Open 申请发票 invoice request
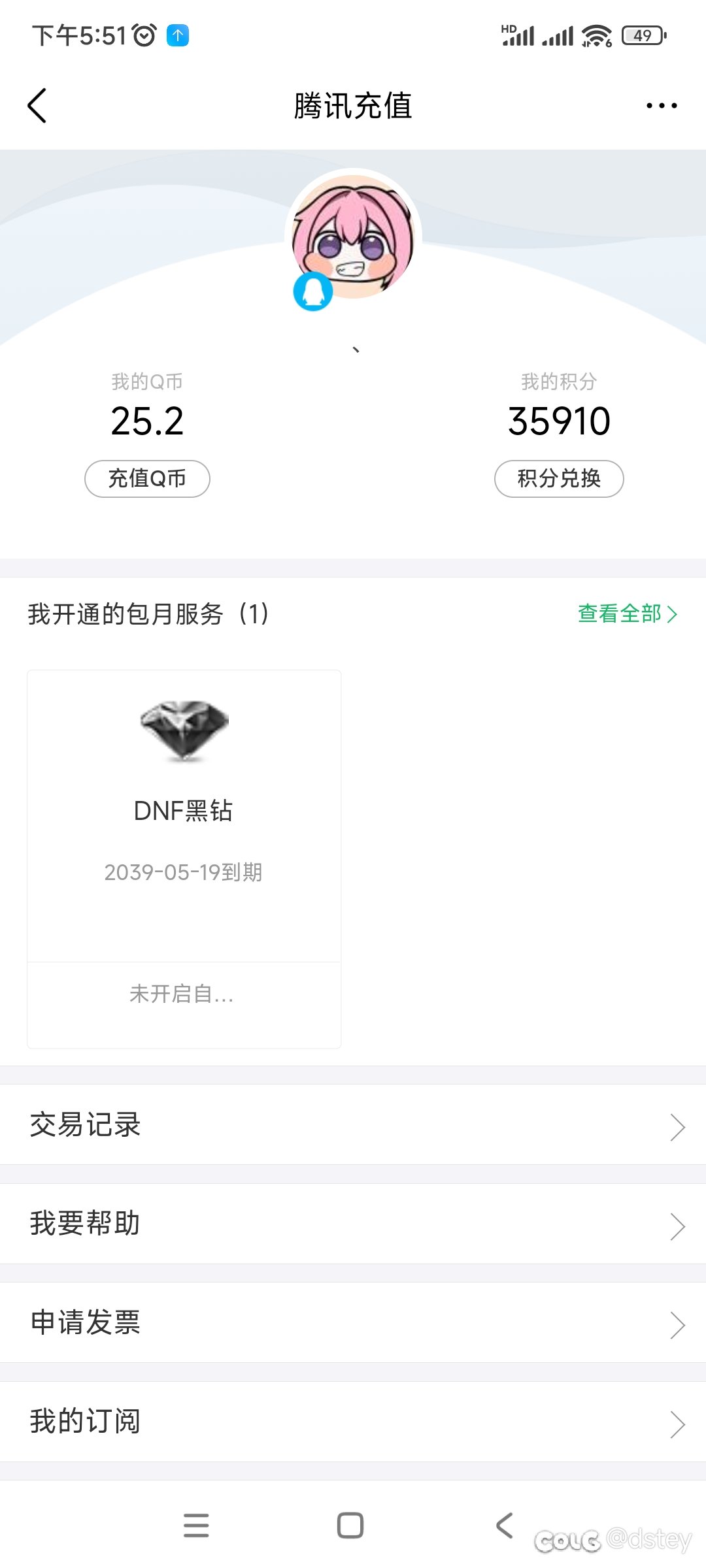Image resolution: width=706 pixels, height=1568 pixels. [353, 1322]
